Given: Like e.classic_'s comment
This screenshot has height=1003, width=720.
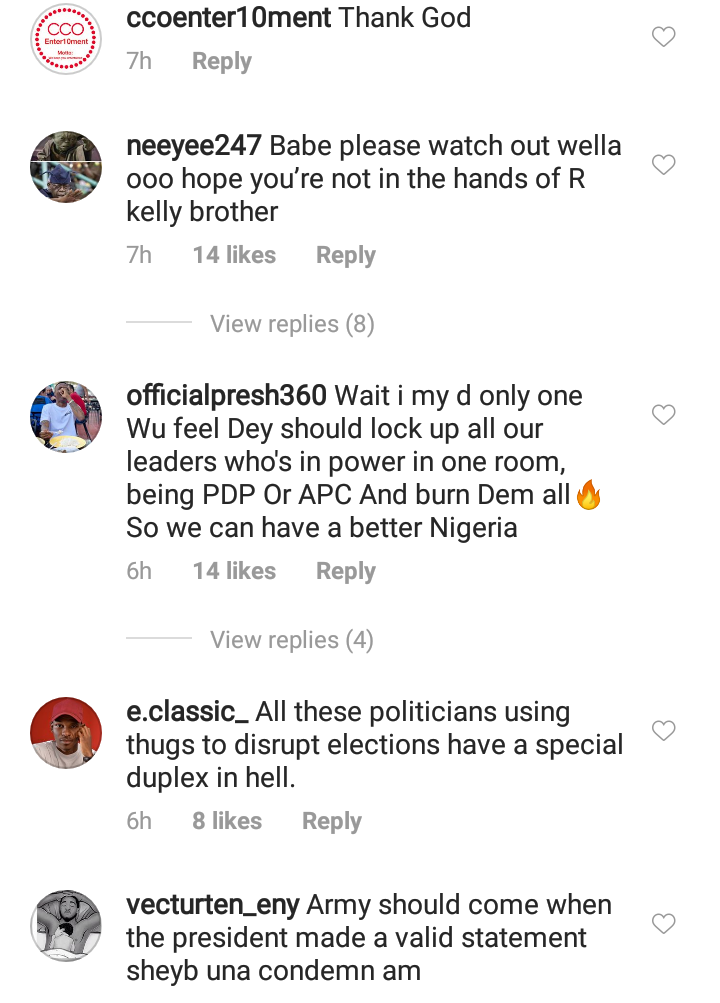Looking at the screenshot, I should [664, 731].
